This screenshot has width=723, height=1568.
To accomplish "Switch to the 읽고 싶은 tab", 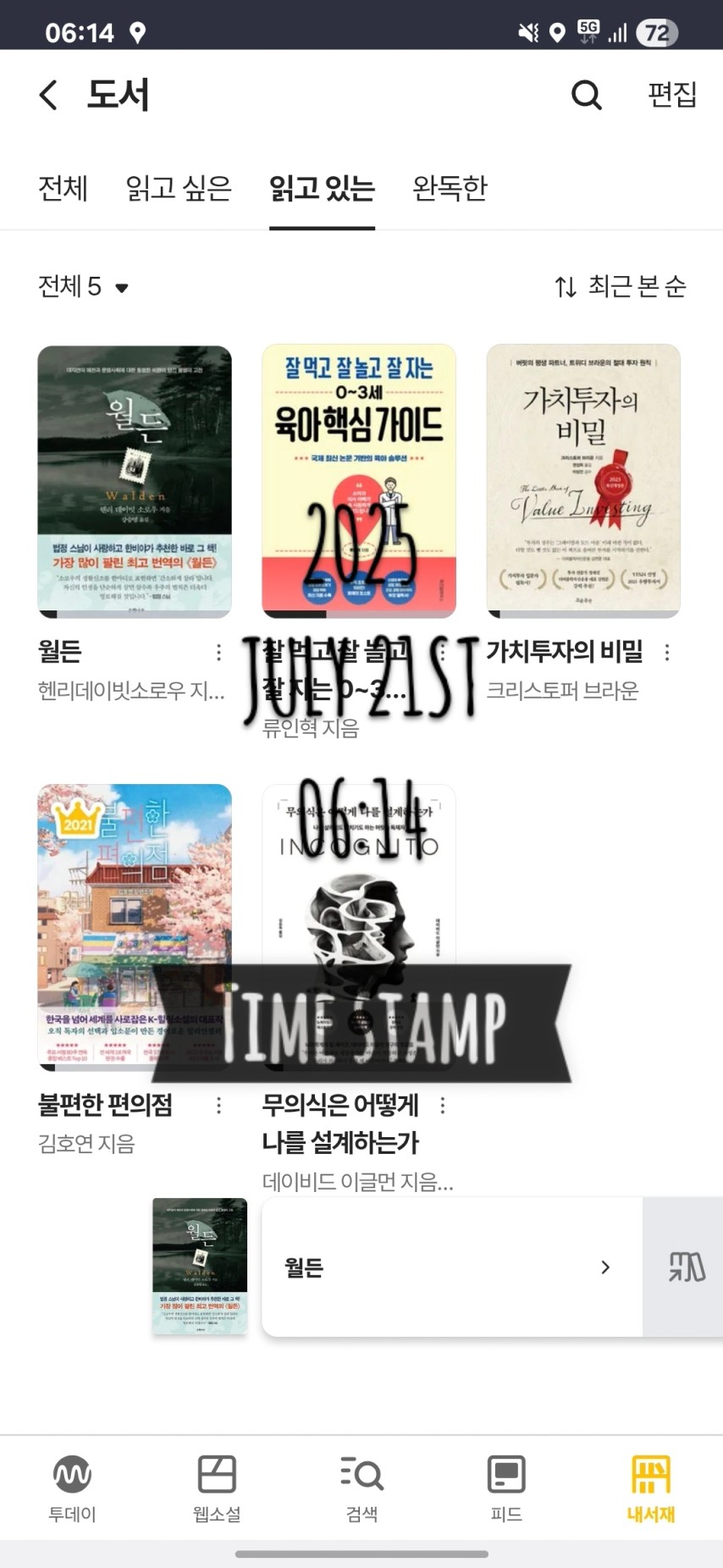I will click(179, 187).
